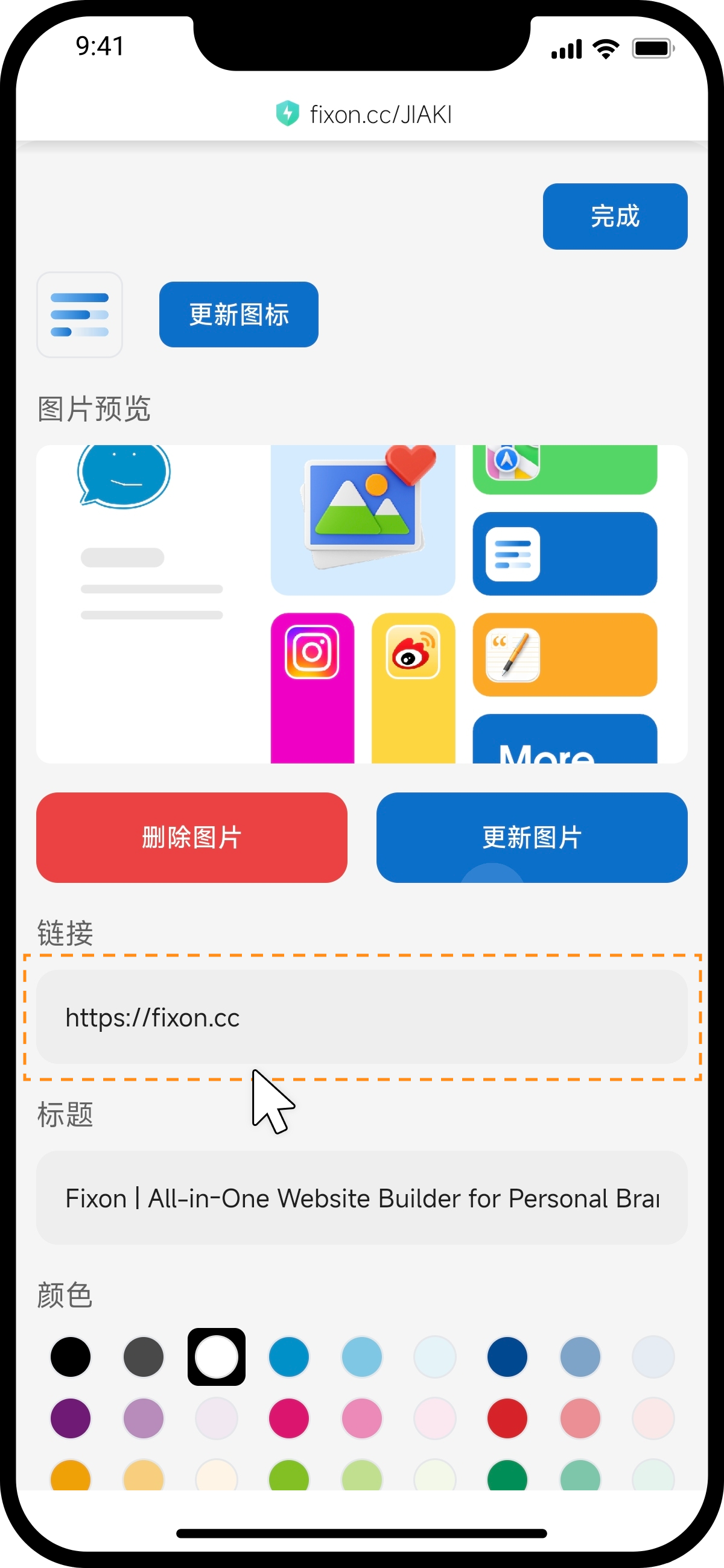Select the black color swatch
The height and width of the screenshot is (1568, 724).
coord(71,1357)
